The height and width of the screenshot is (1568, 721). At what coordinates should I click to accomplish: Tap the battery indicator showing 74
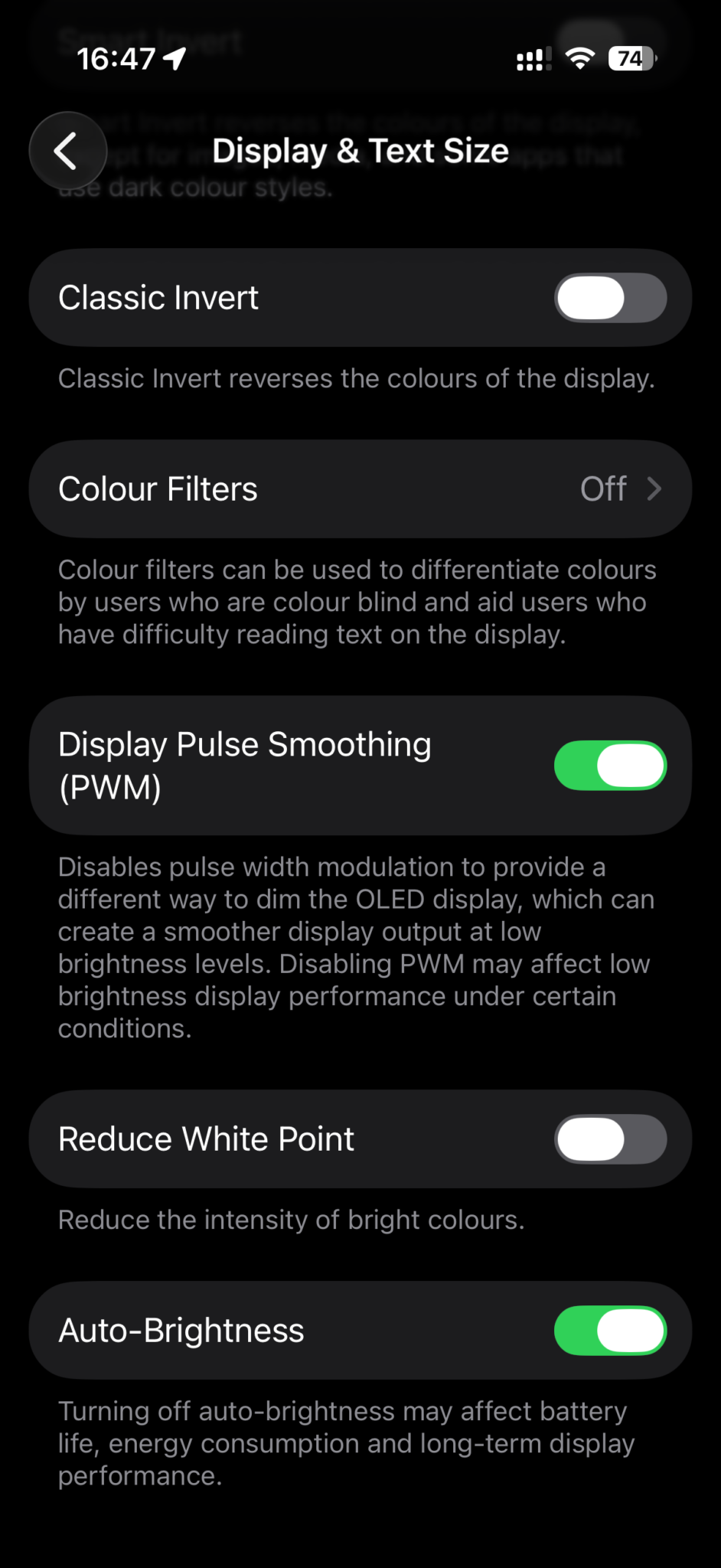[x=629, y=58]
